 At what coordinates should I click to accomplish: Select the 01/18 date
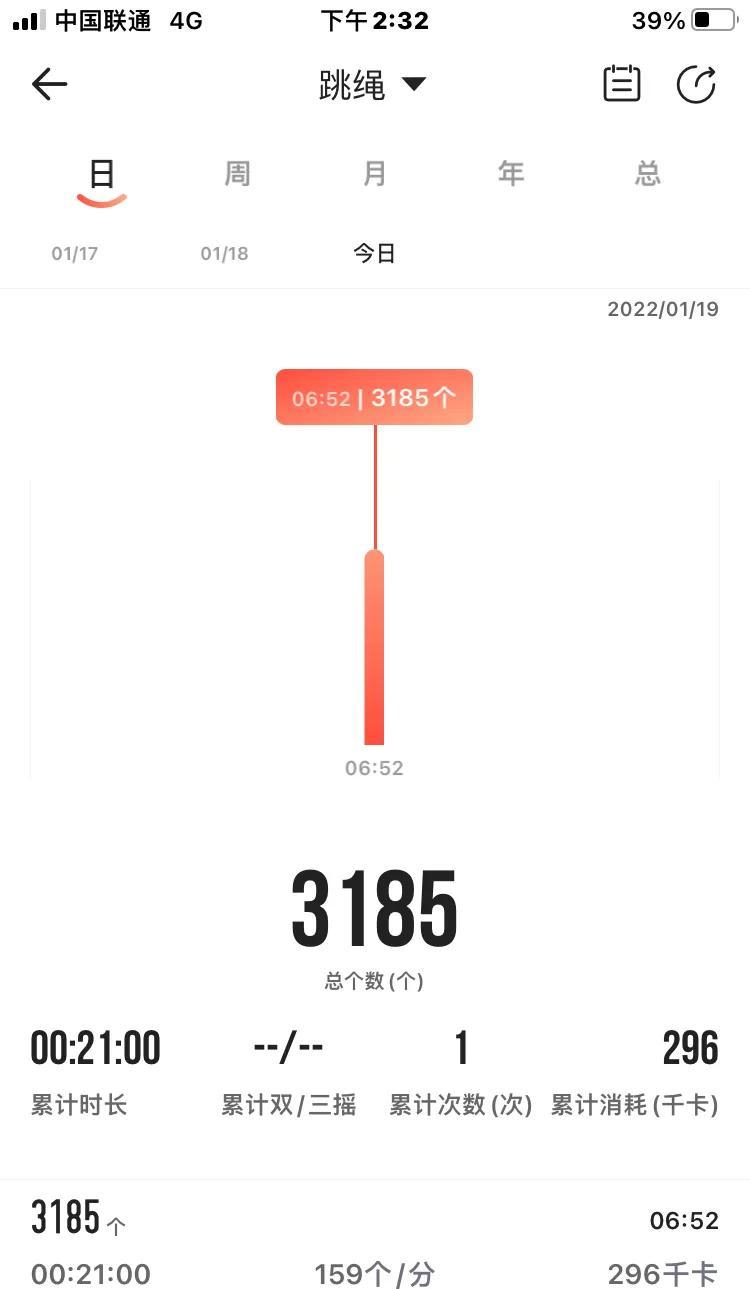(x=224, y=254)
